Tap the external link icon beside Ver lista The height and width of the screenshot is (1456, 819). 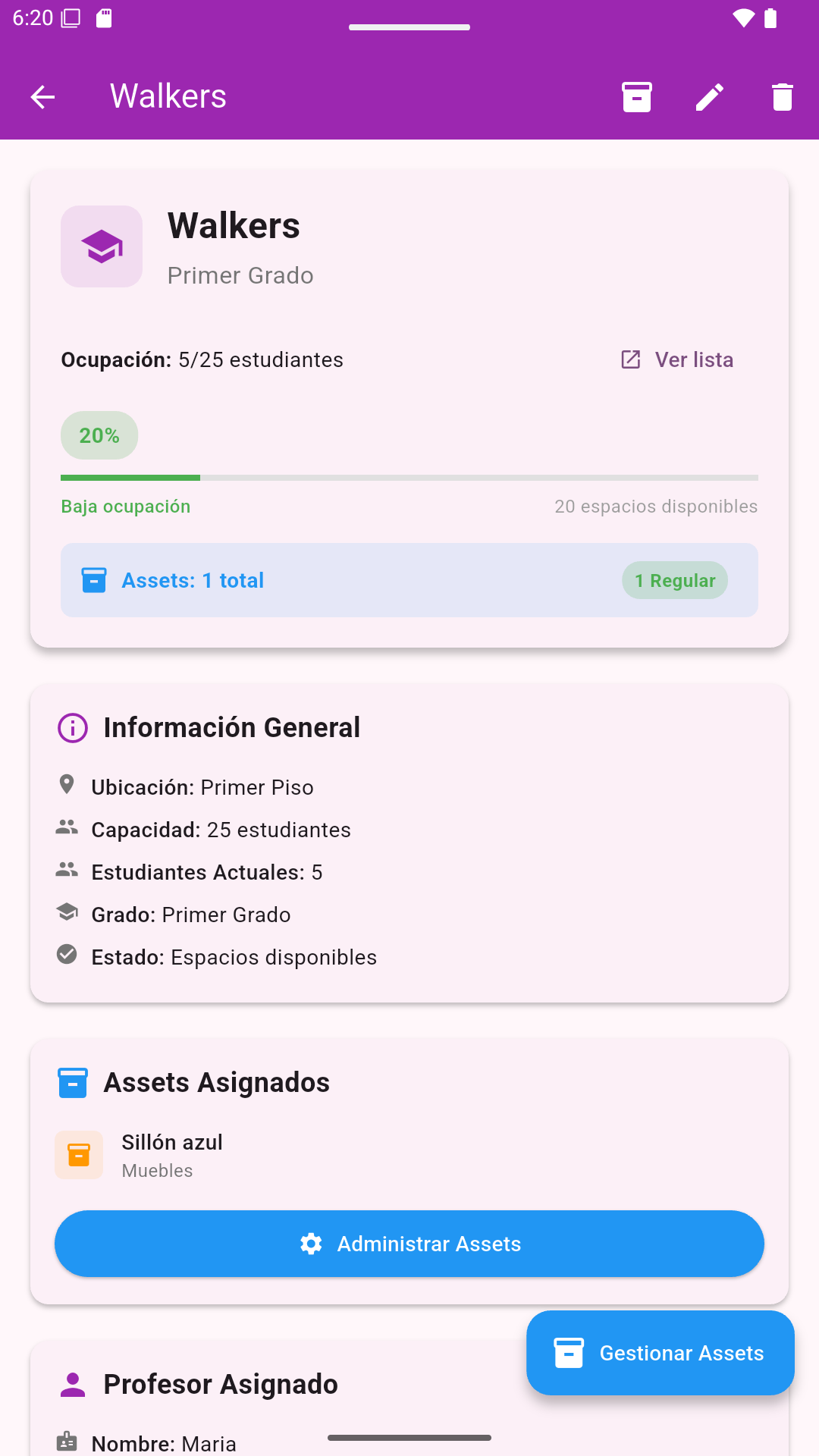point(630,359)
